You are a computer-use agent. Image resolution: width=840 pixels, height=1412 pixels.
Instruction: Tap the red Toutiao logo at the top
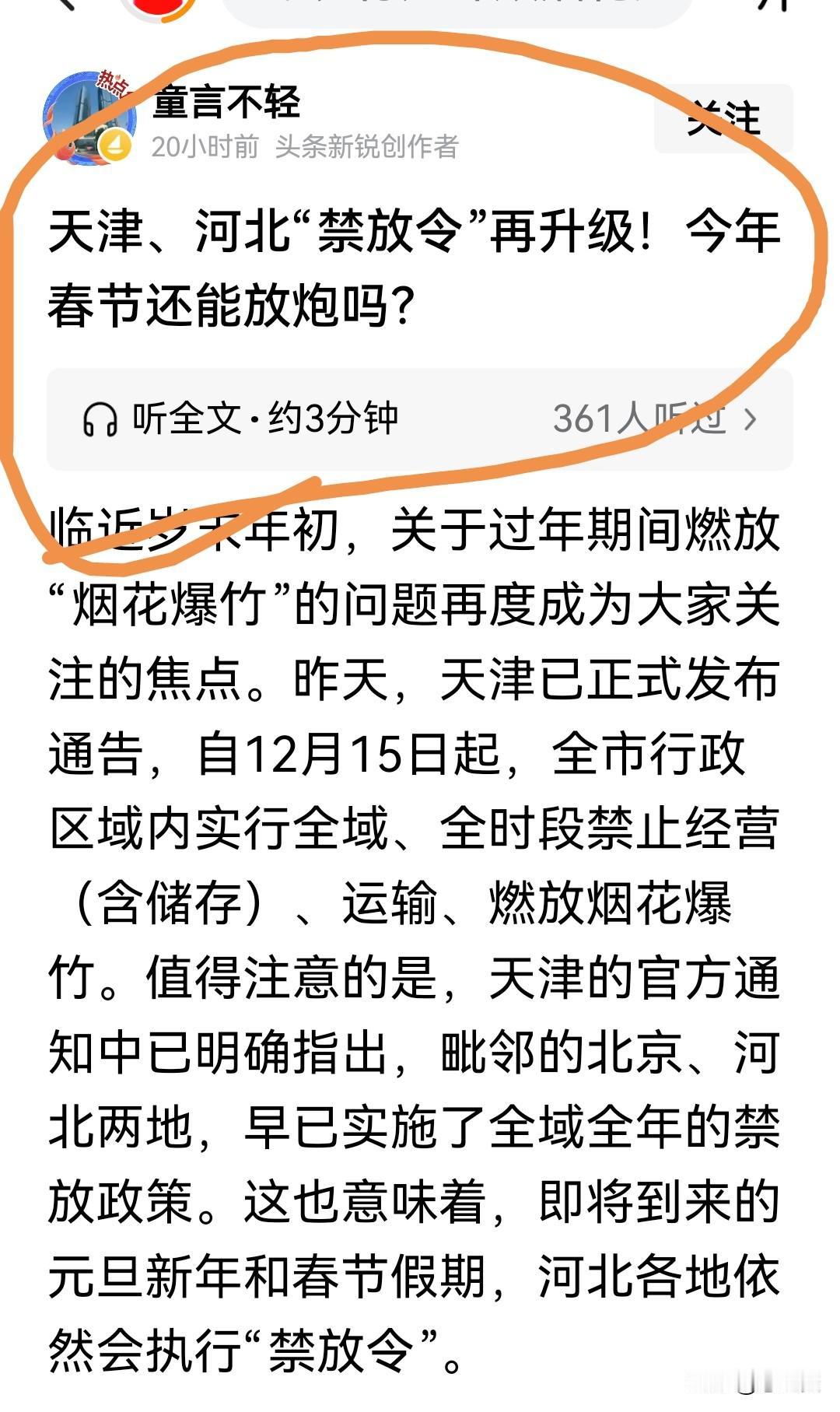tap(159, 9)
